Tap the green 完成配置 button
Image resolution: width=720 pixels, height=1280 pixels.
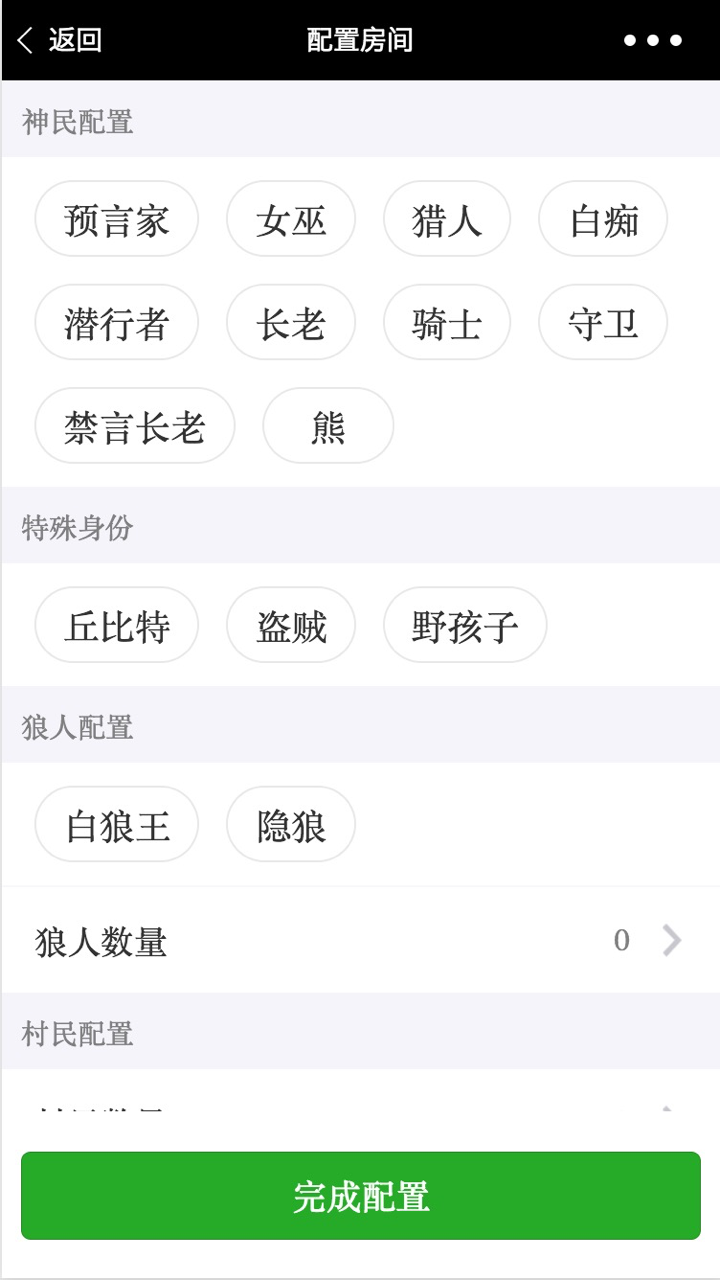pos(360,1196)
